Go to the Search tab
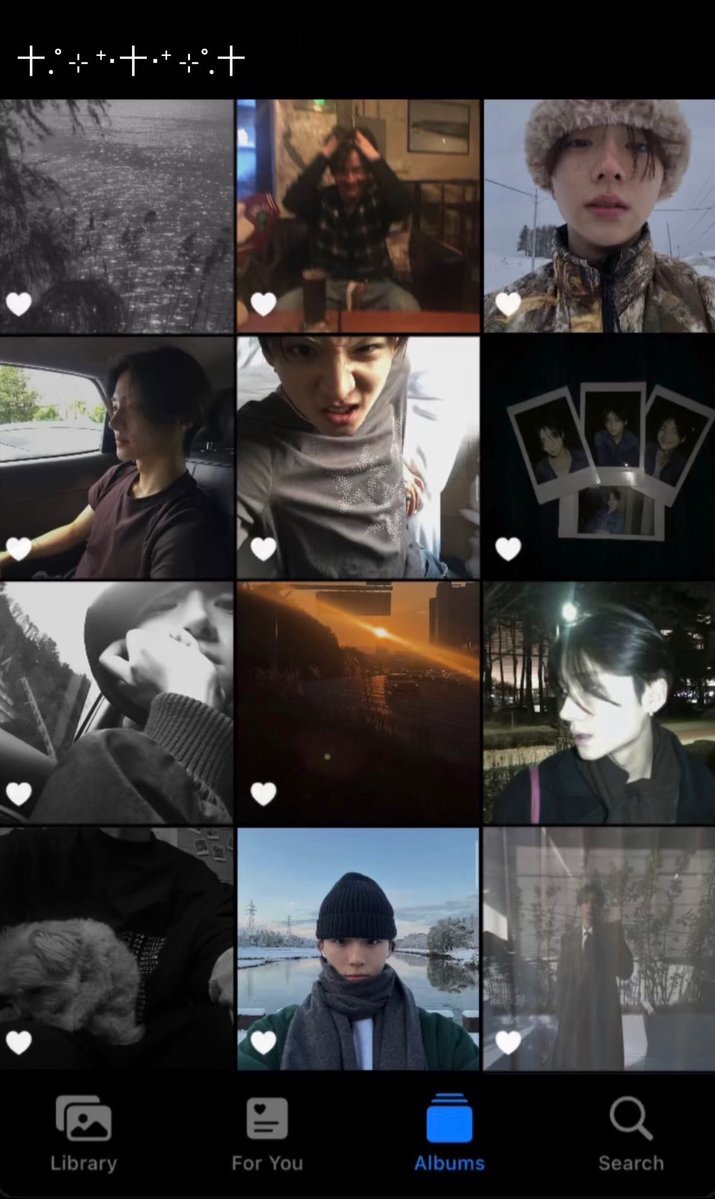Image resolution: width=715 pixels, height=1199 pixels. point(630,1133)
